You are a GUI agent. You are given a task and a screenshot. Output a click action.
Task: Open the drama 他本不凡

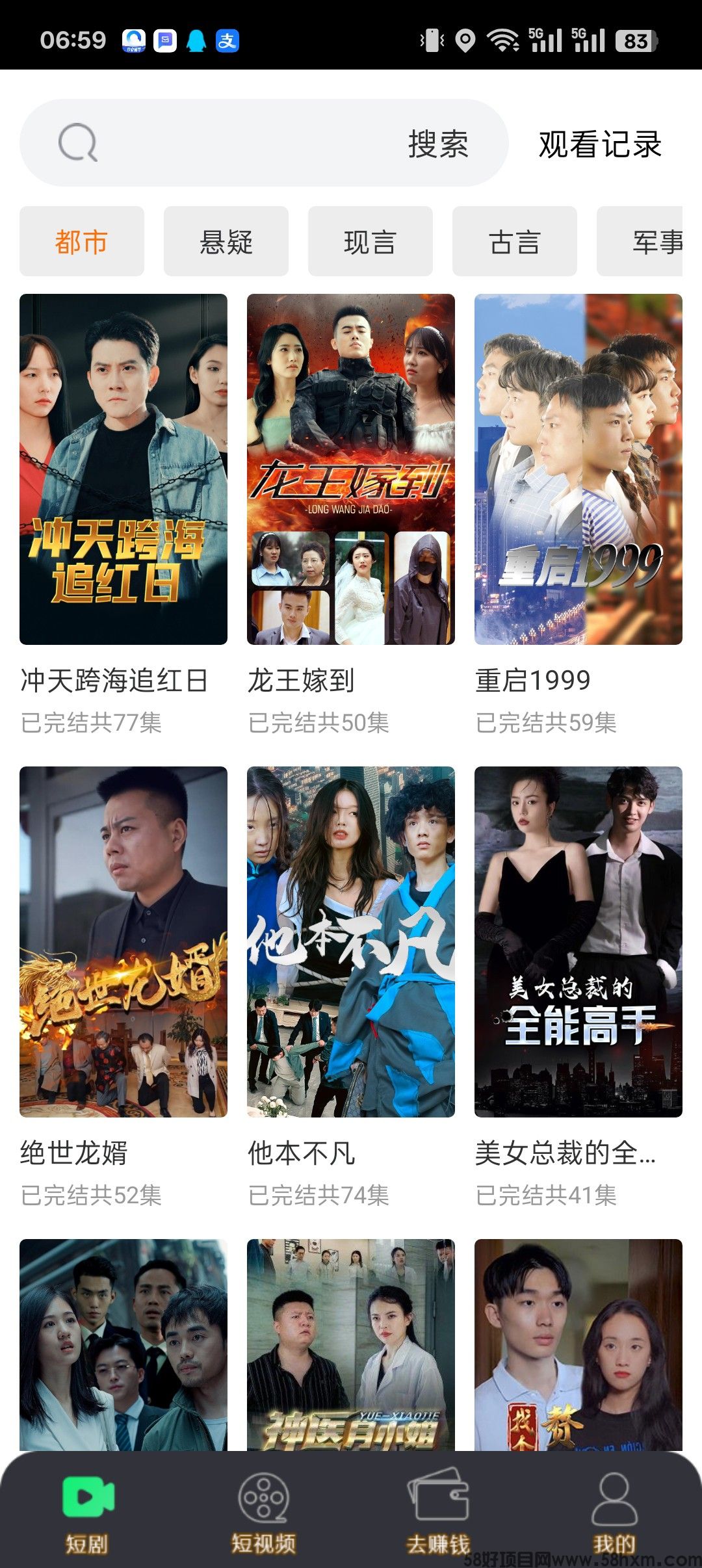351,941
